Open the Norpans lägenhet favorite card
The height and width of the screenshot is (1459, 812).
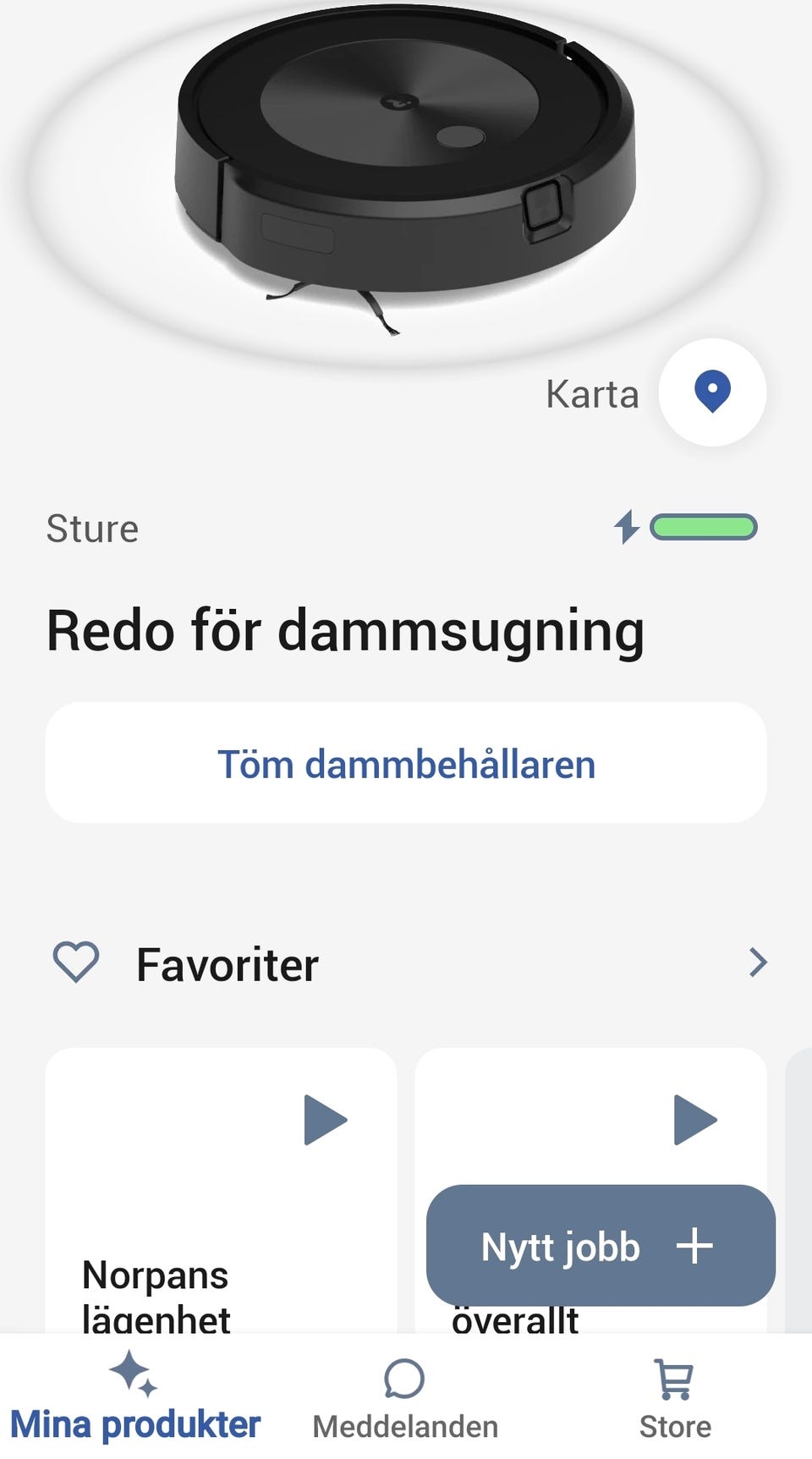click(x=221, y=1191)
